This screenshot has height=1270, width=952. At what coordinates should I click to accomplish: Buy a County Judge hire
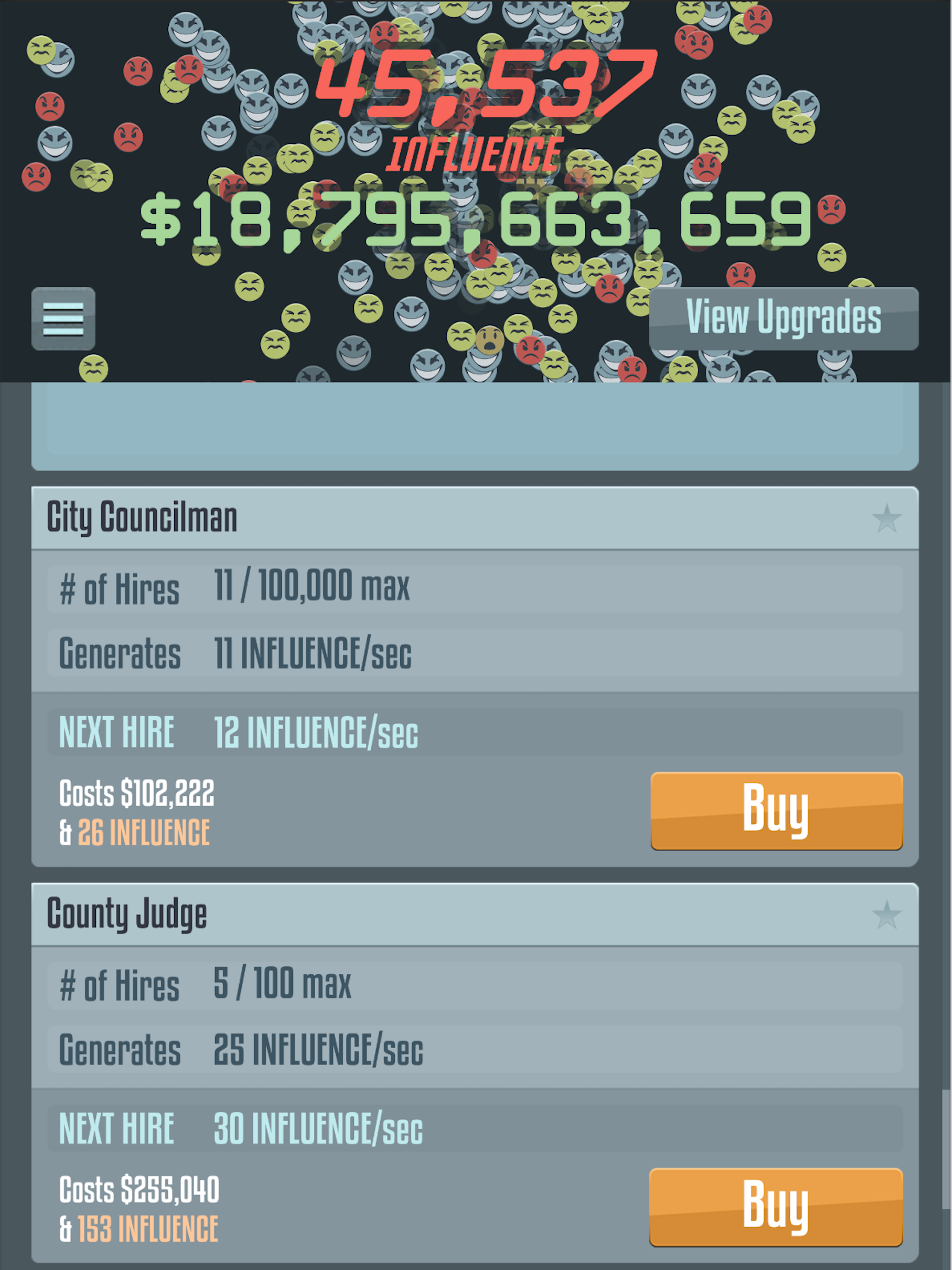(776, 1207)
